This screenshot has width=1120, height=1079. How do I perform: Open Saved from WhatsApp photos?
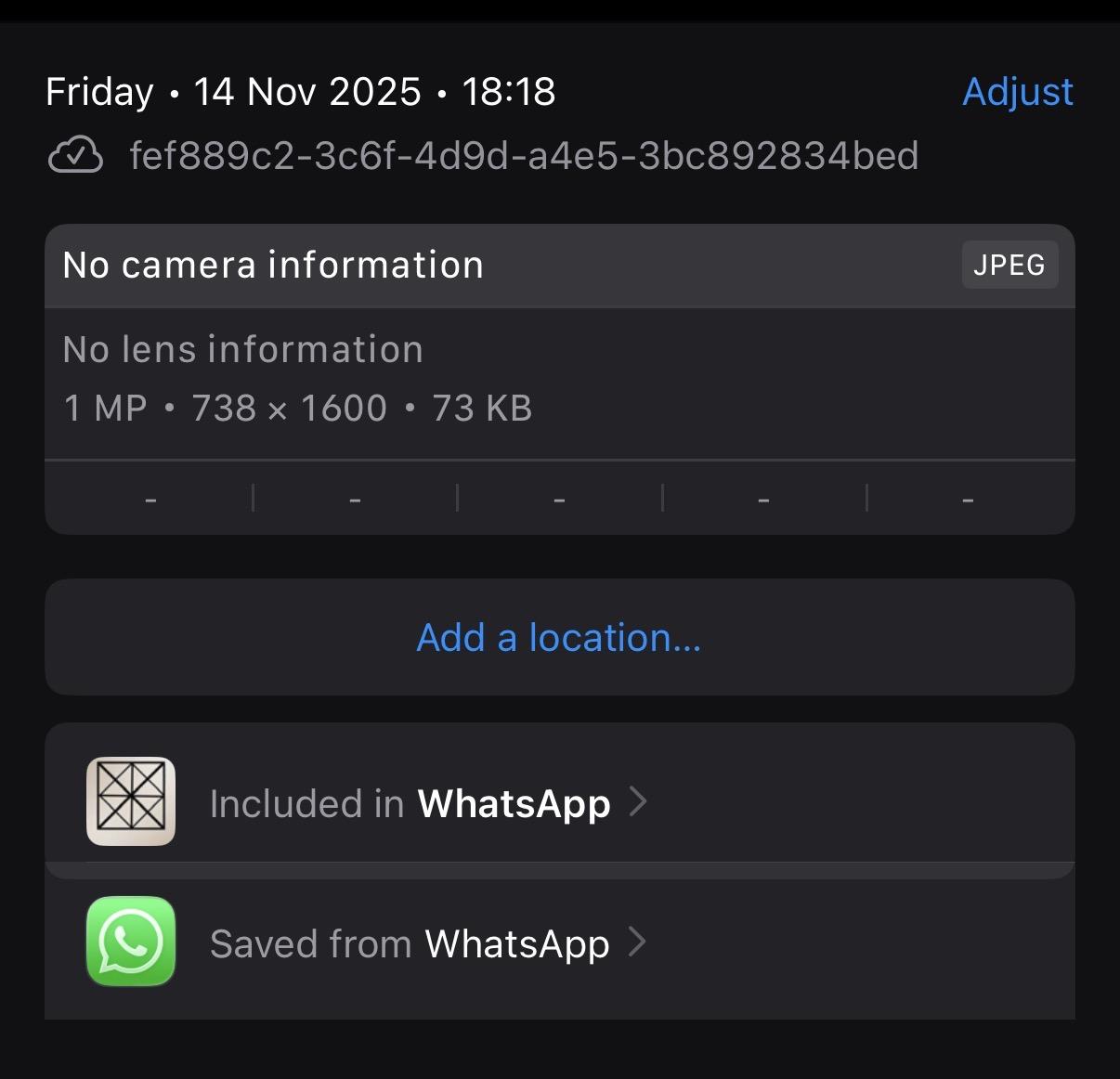coord(427,943)
